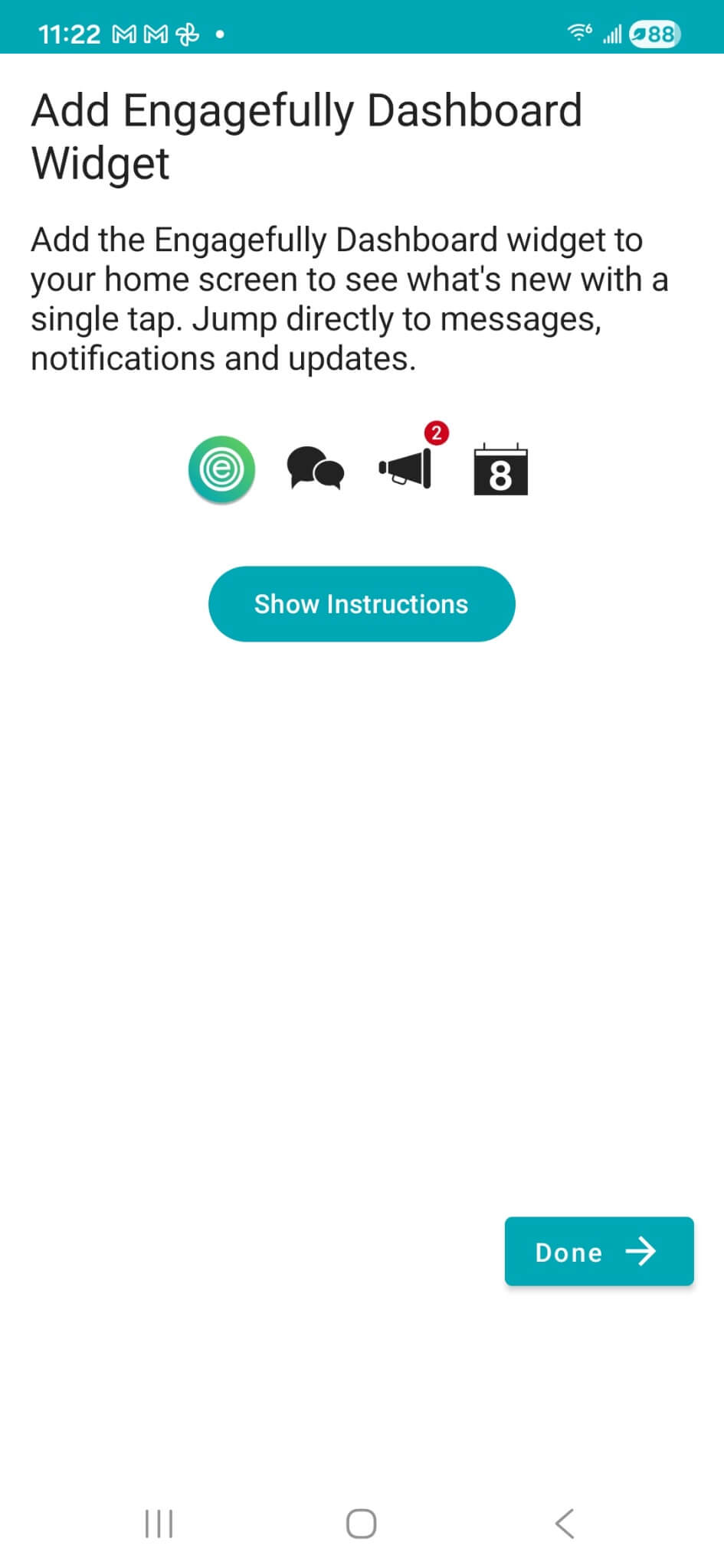
Task: Select the calendar icon showing 8
Action: (502, 470)
